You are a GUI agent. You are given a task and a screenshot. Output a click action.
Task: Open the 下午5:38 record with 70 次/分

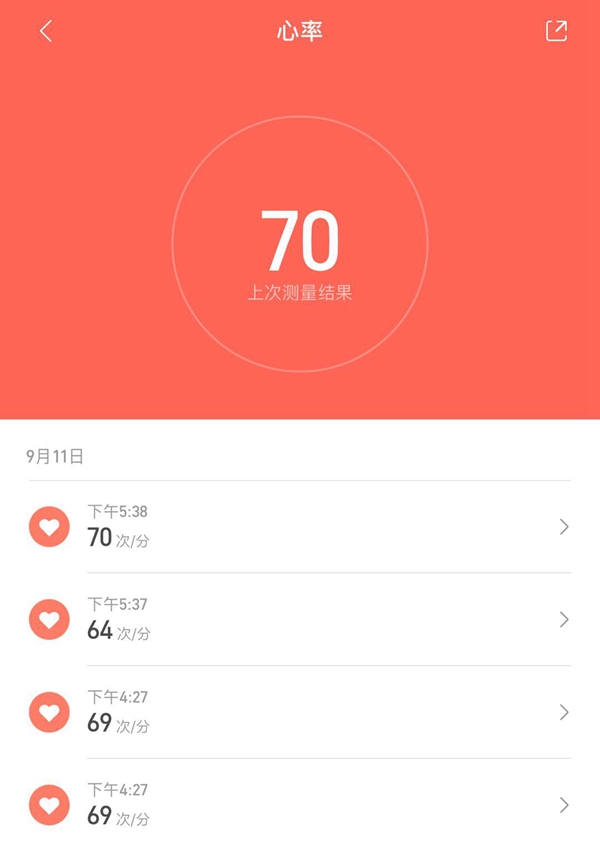[300, 527]
